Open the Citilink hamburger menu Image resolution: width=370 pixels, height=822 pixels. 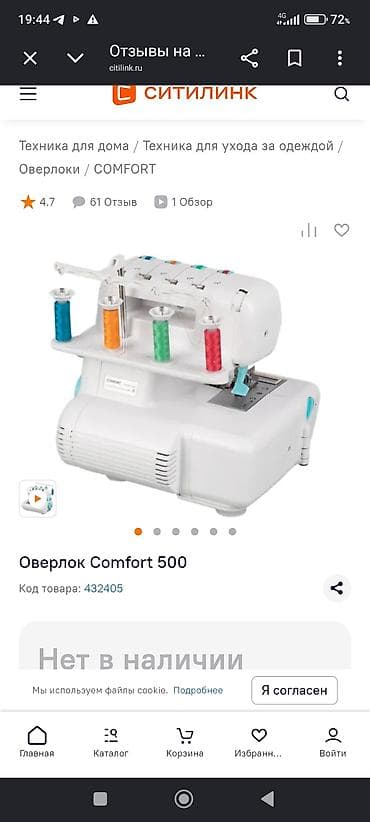[28, 94]
